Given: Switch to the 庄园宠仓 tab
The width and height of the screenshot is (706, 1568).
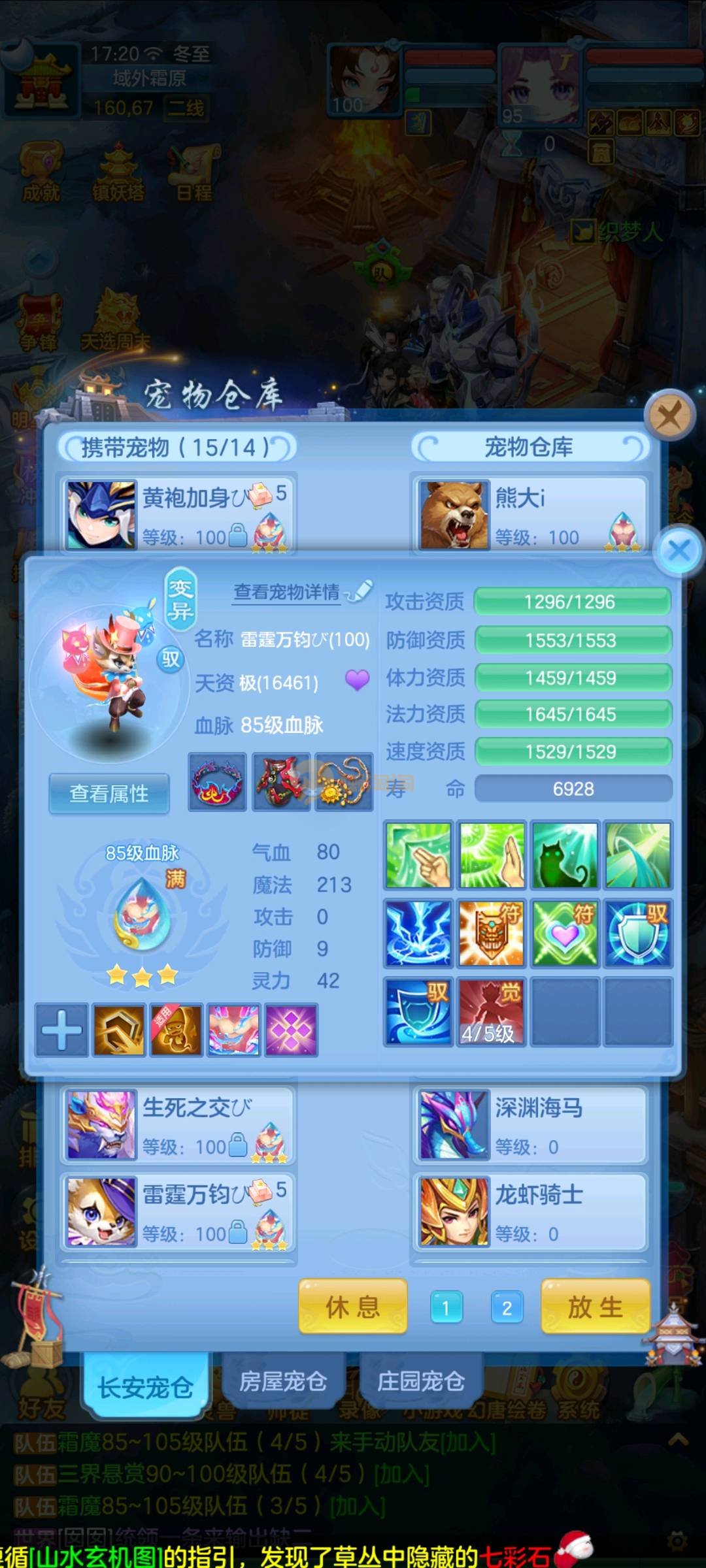Looking at the screenshot, I should [421, 1381].
